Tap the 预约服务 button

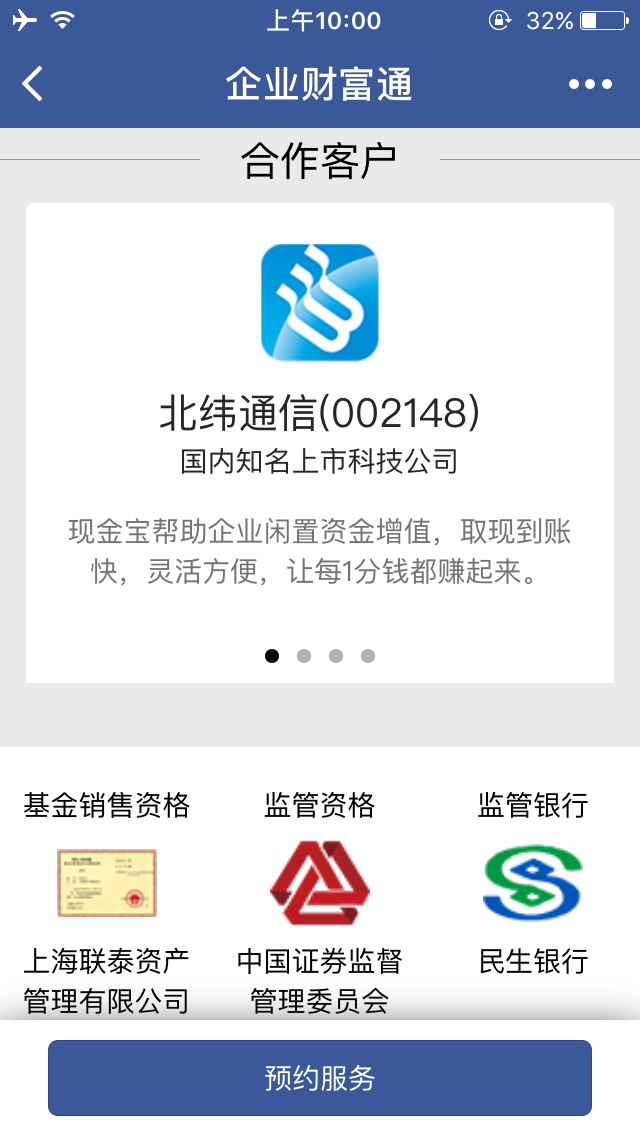[320, 1077]
